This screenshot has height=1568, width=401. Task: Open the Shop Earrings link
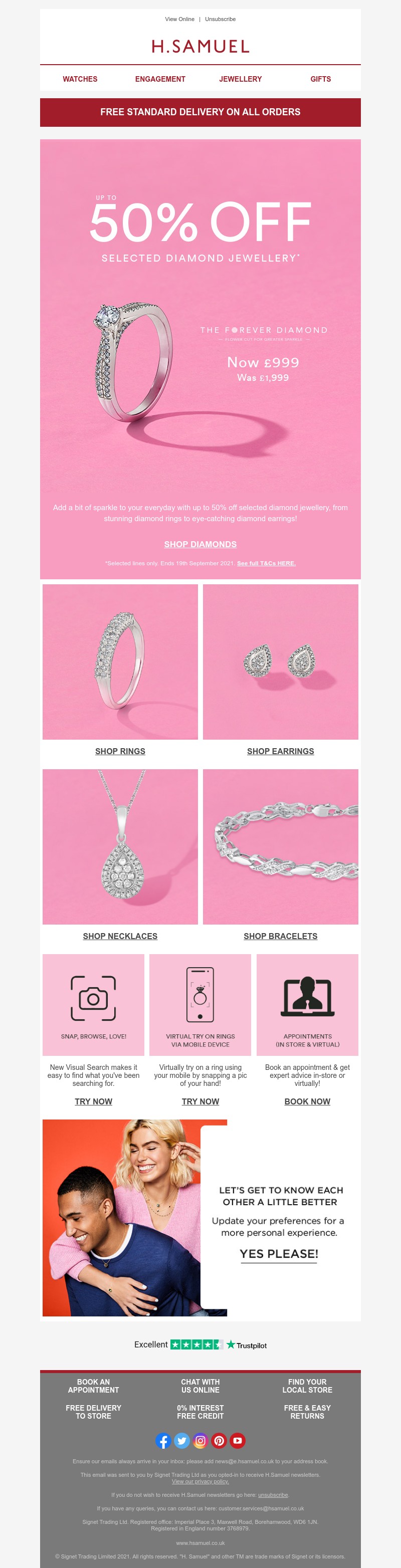(281, 751)
